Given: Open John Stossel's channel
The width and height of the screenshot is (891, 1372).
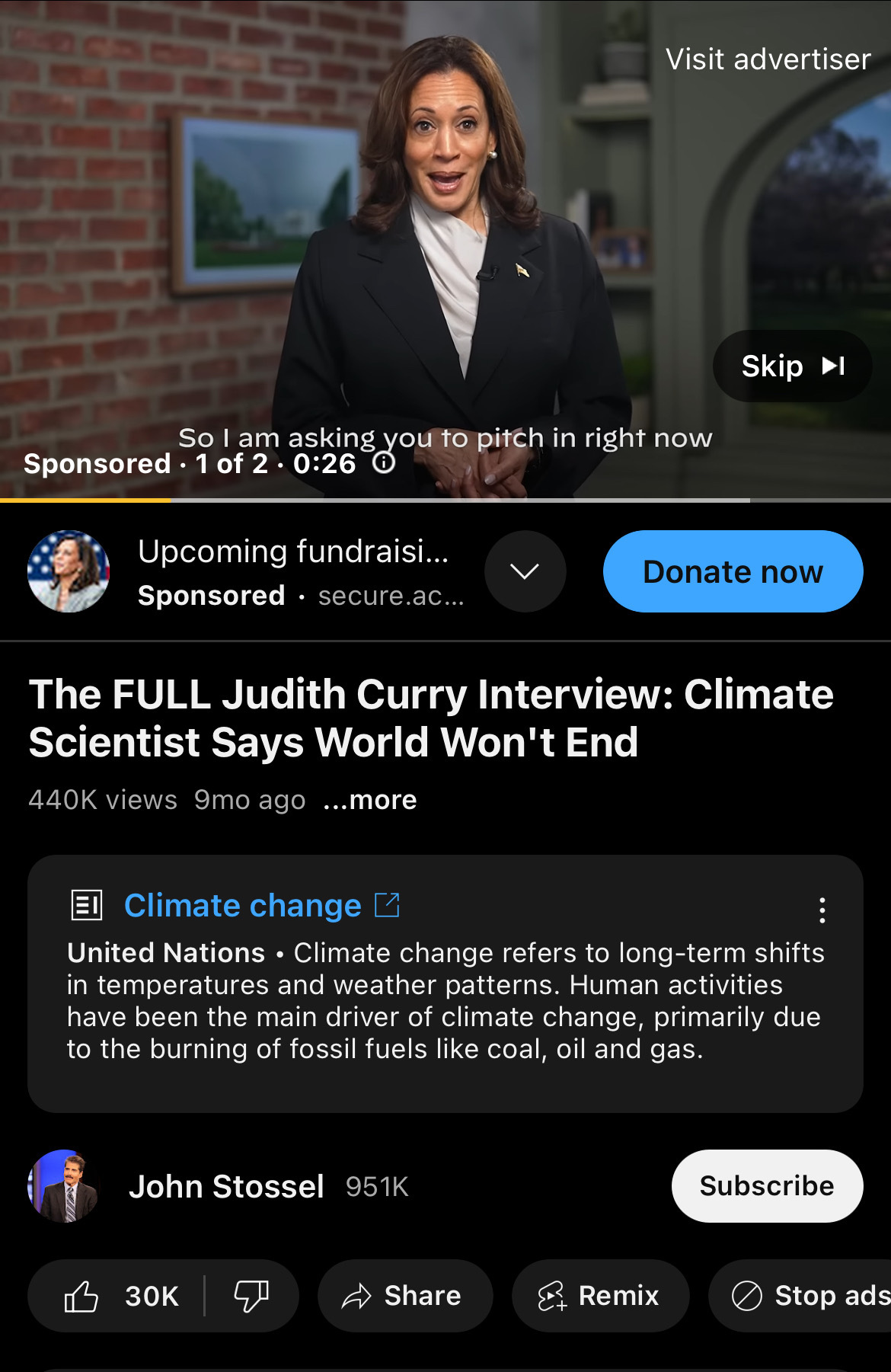Looking at the screenshot, I should 225,1186.
